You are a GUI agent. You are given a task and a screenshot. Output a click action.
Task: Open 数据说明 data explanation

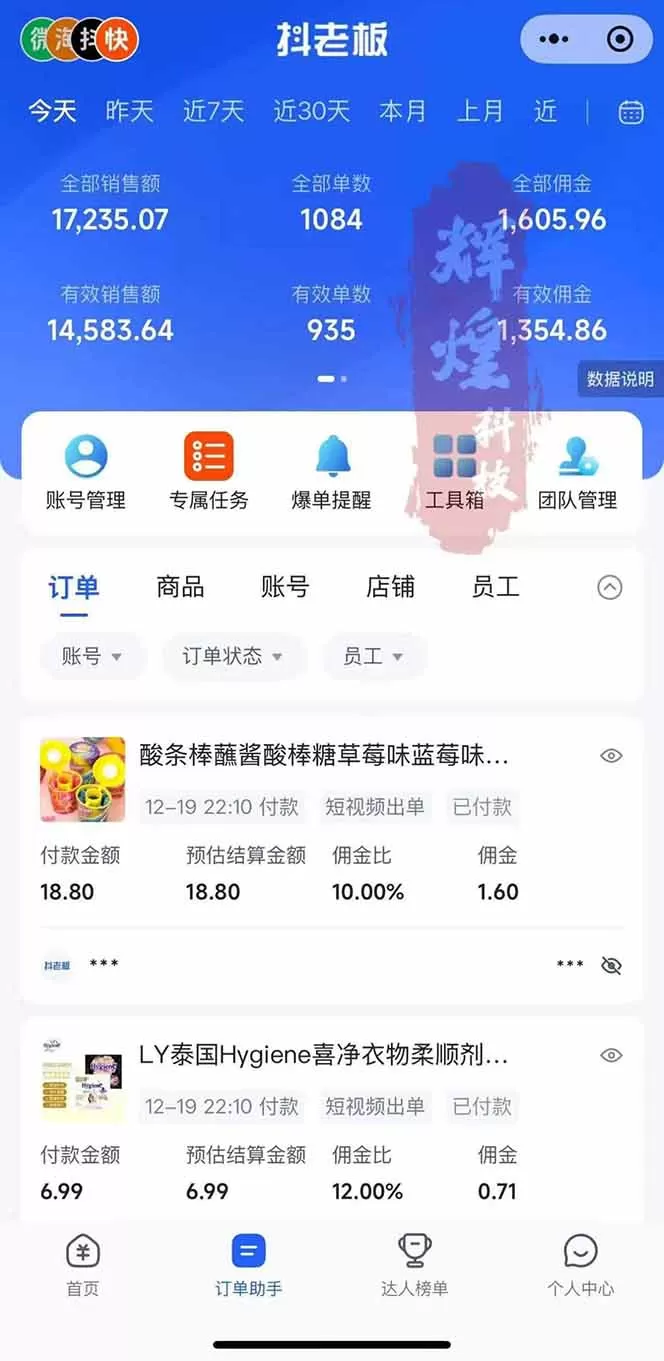(620, 379)
